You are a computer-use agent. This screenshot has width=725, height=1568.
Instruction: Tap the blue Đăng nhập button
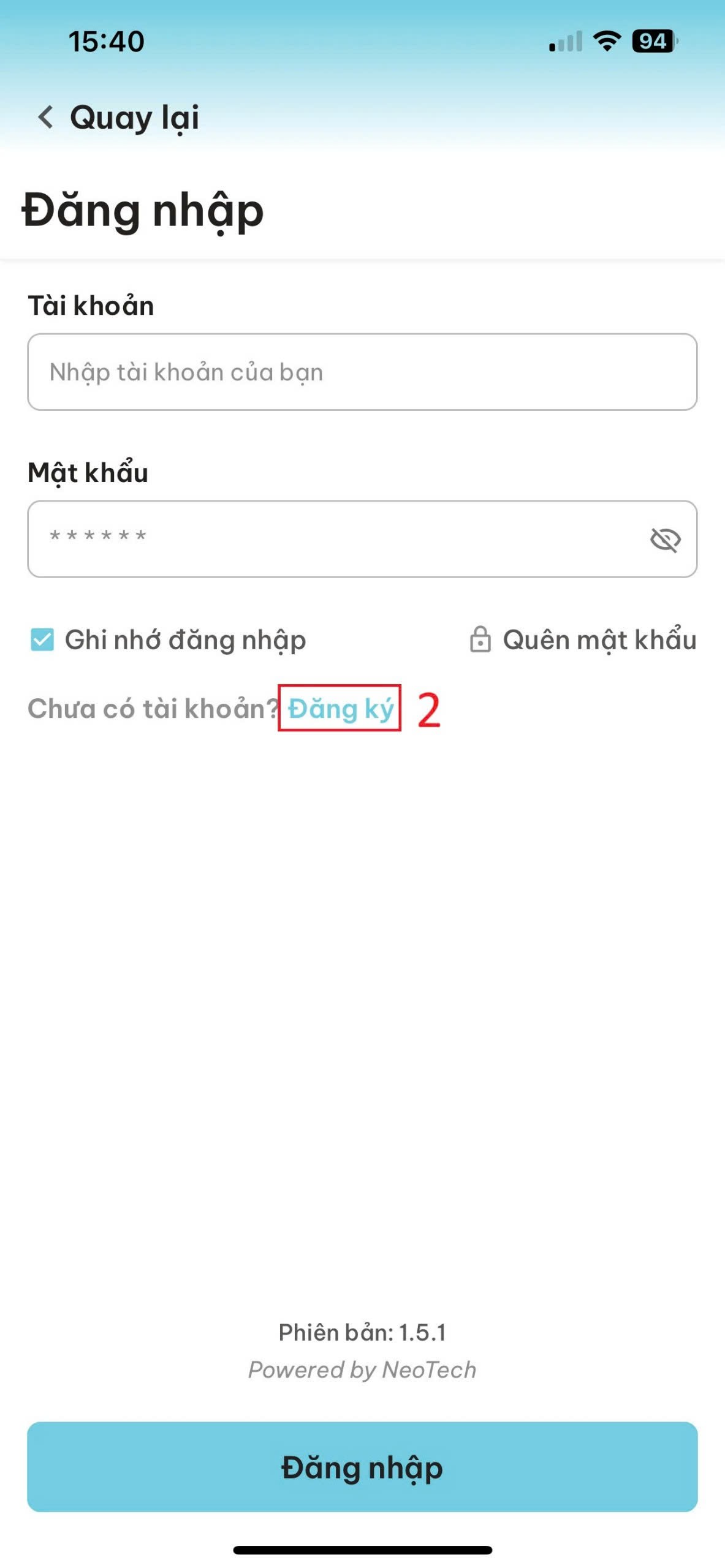pos(362,1467)
